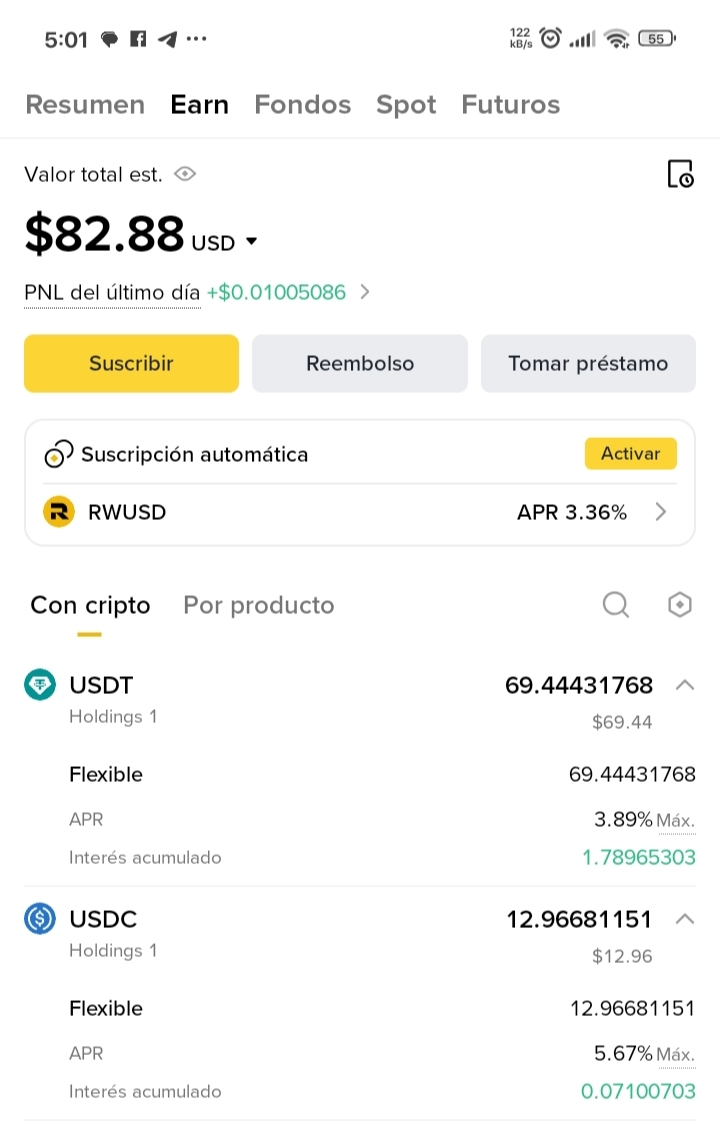Viewport: 720px width, 1121px height.
Task: Collapse the USDT holdings section
Action: click(685, 685)
